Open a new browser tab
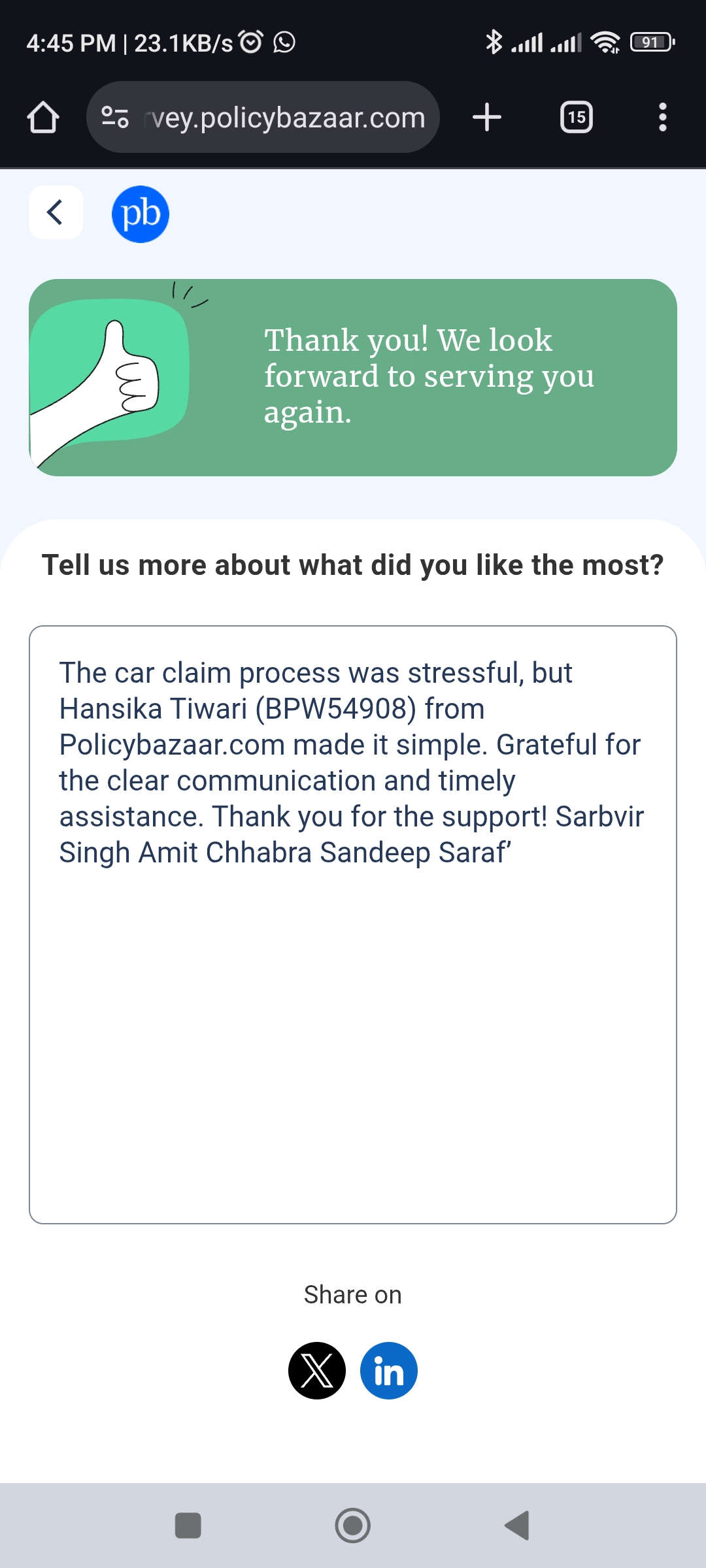 pyautogui.click(x=487, y=118)
